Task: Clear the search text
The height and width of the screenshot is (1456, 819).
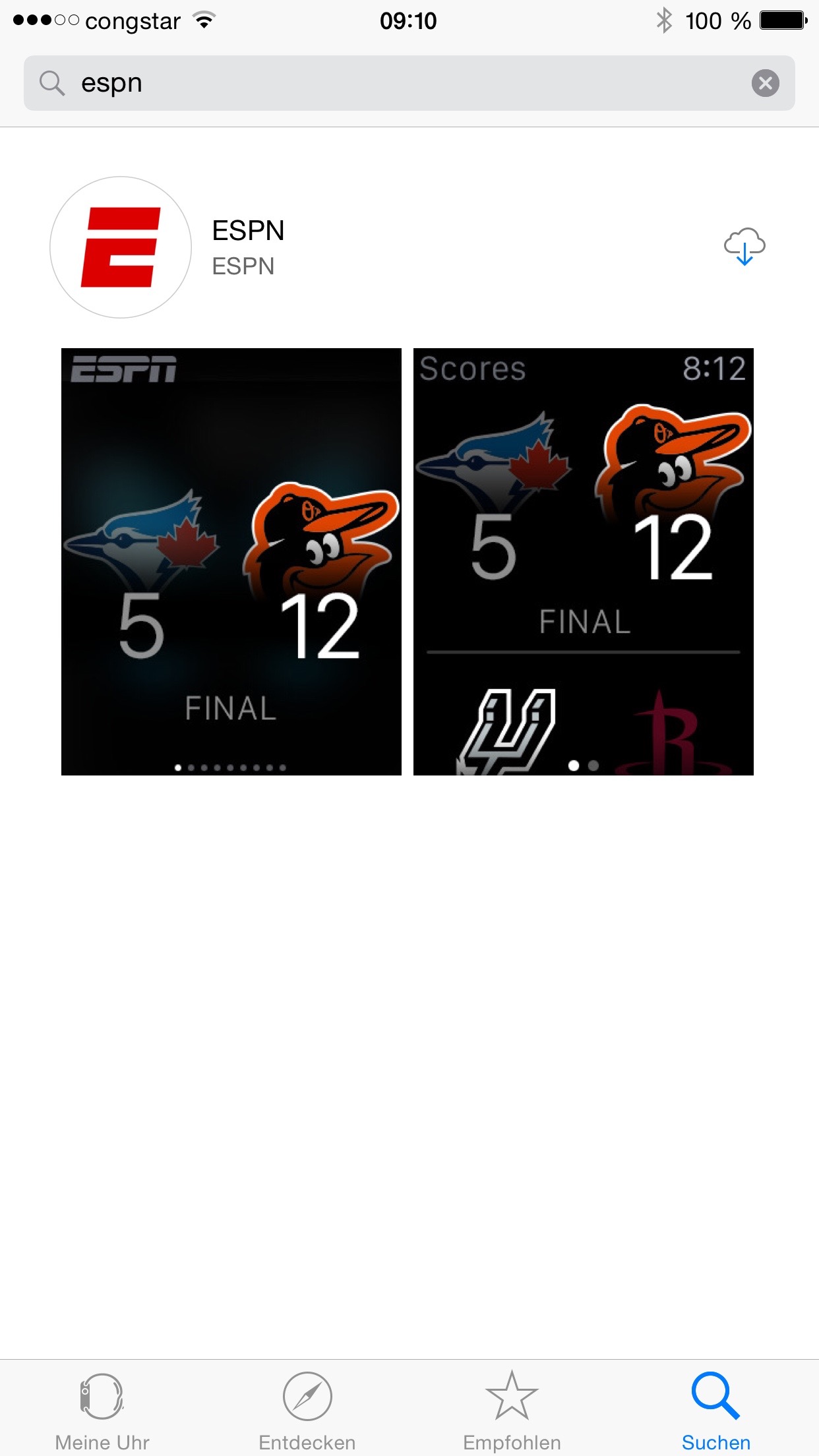Action: pos(765,83)
